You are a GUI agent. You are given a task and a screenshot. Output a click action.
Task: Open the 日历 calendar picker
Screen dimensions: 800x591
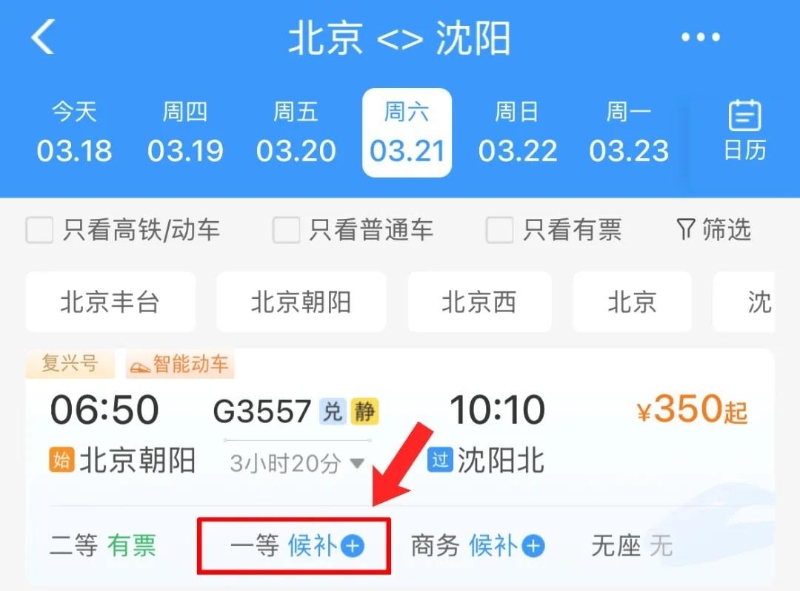pos(745,131)
